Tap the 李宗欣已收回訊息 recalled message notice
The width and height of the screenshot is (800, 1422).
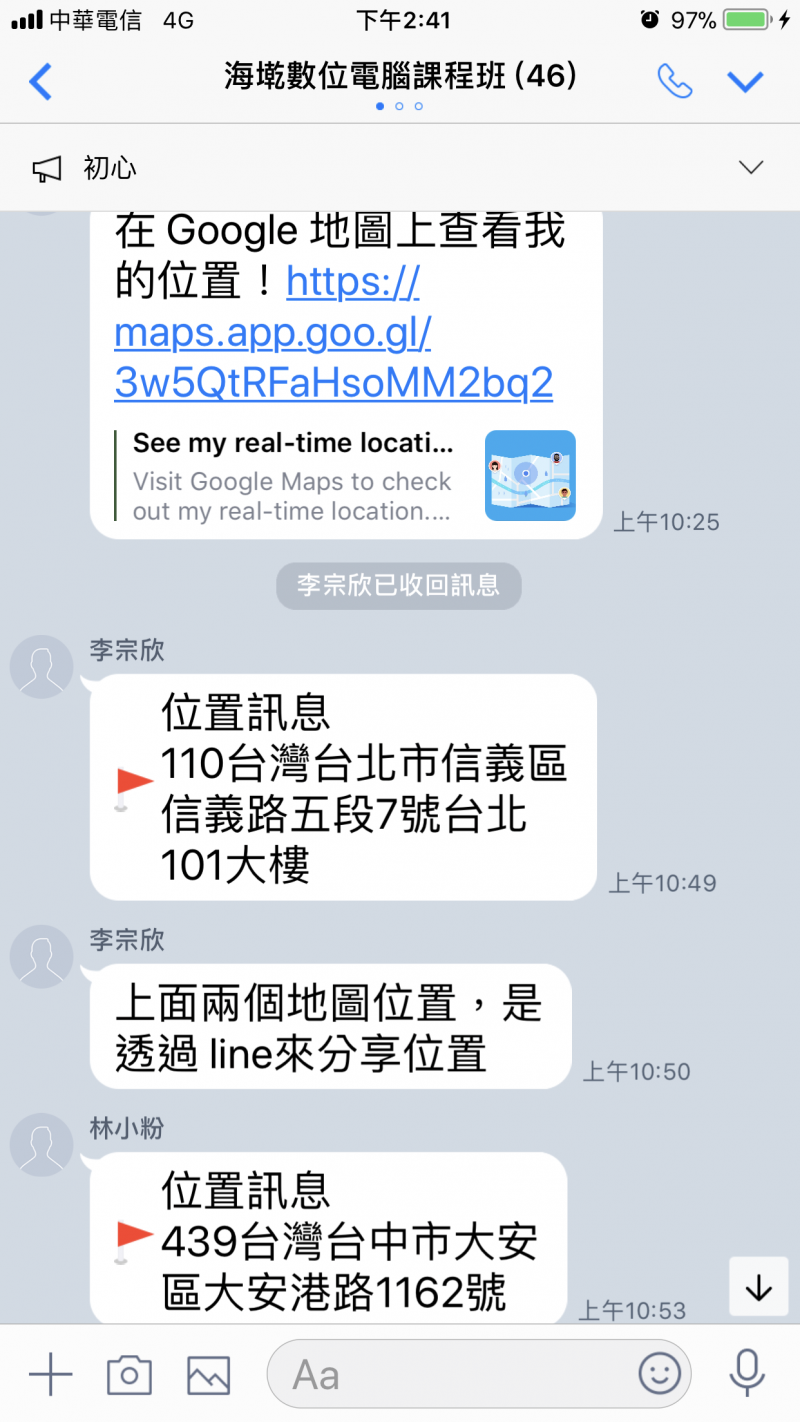398,586
